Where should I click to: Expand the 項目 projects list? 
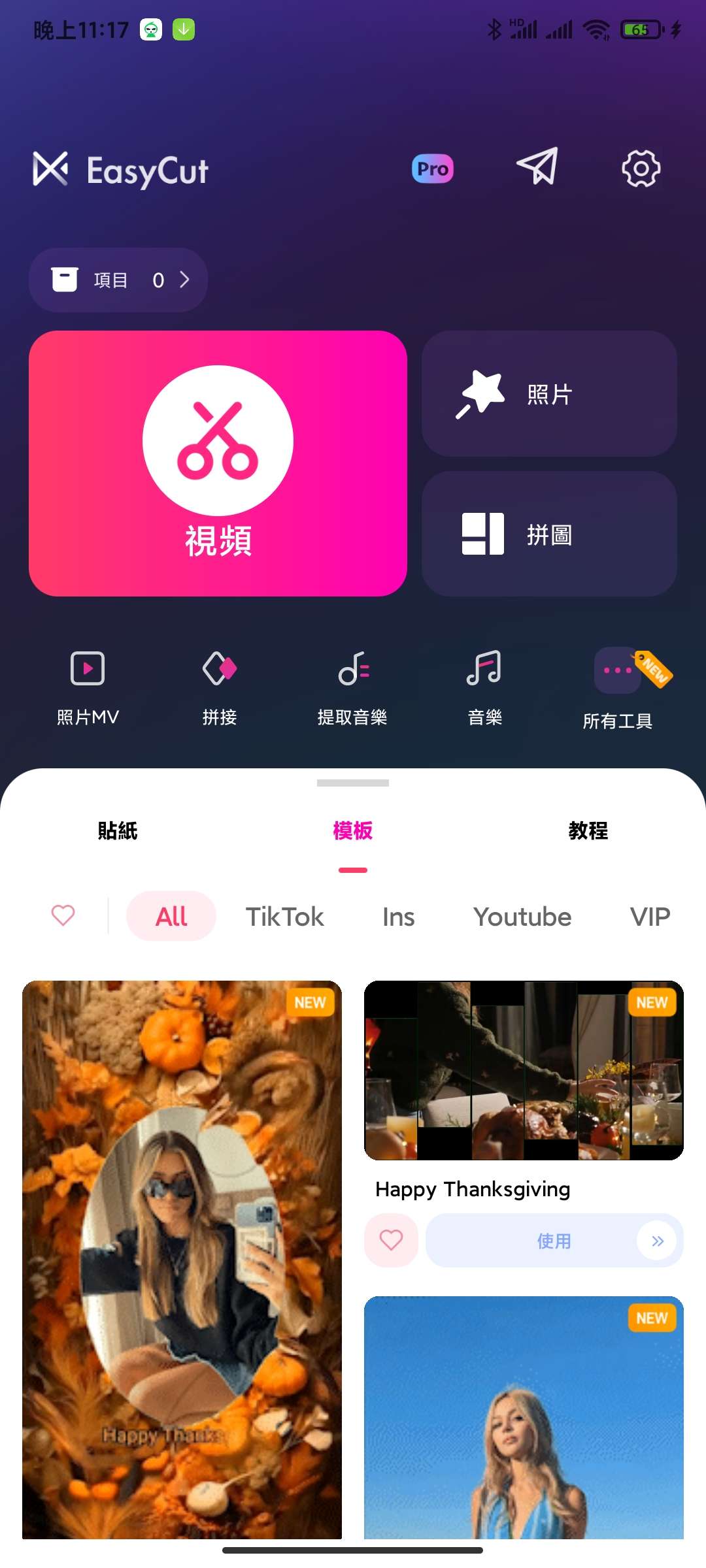(x=118, y=280)
